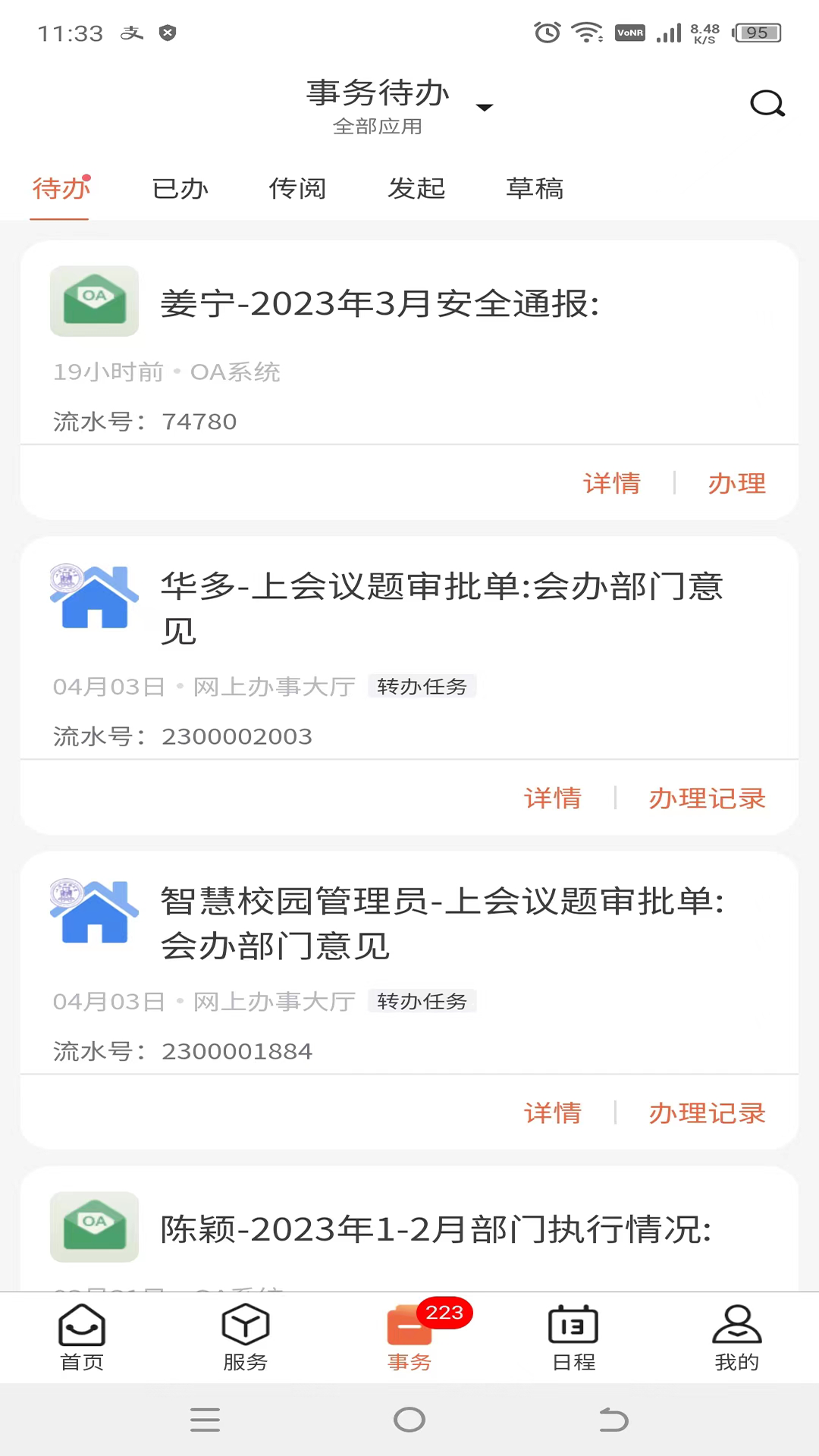Screen dimensions: 819x1456
Task: Open 办理记录 for 华多 上会议题审批单
Action: coord(707,798)
